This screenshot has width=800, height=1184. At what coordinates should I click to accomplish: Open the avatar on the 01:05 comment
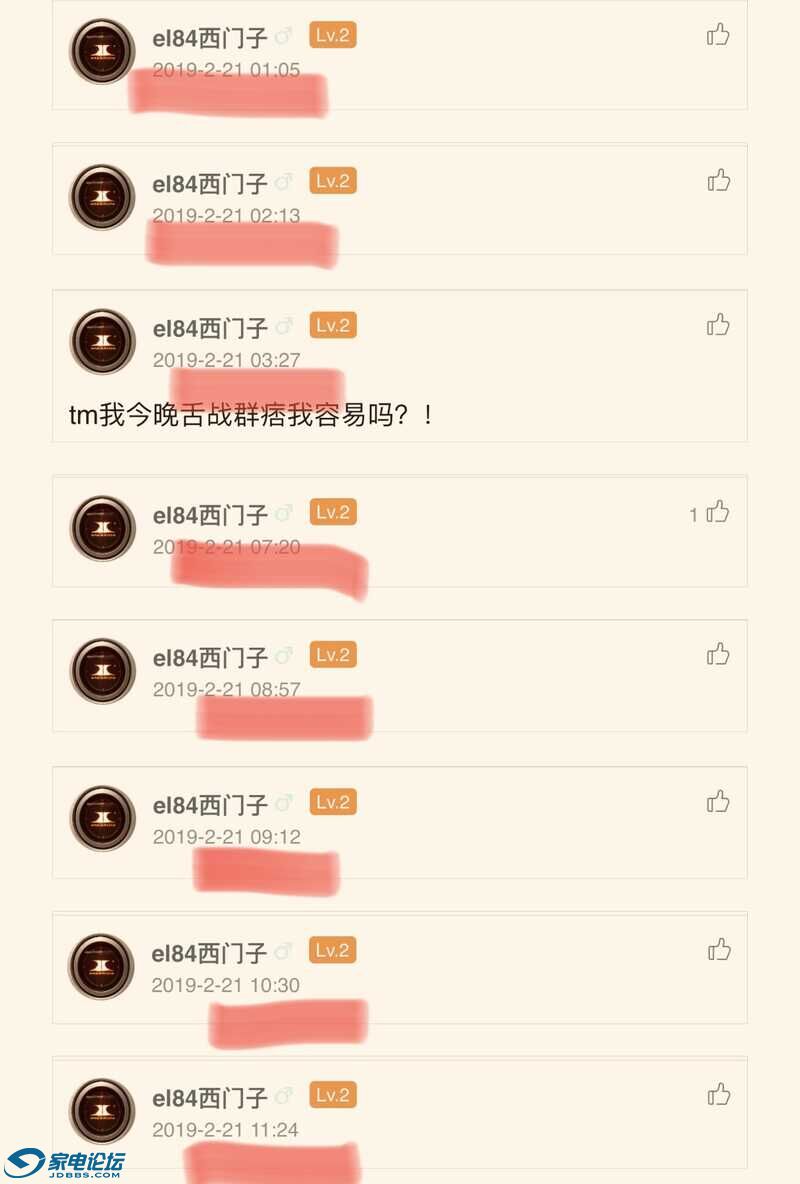pyautogui.click(x=102, y=51)
